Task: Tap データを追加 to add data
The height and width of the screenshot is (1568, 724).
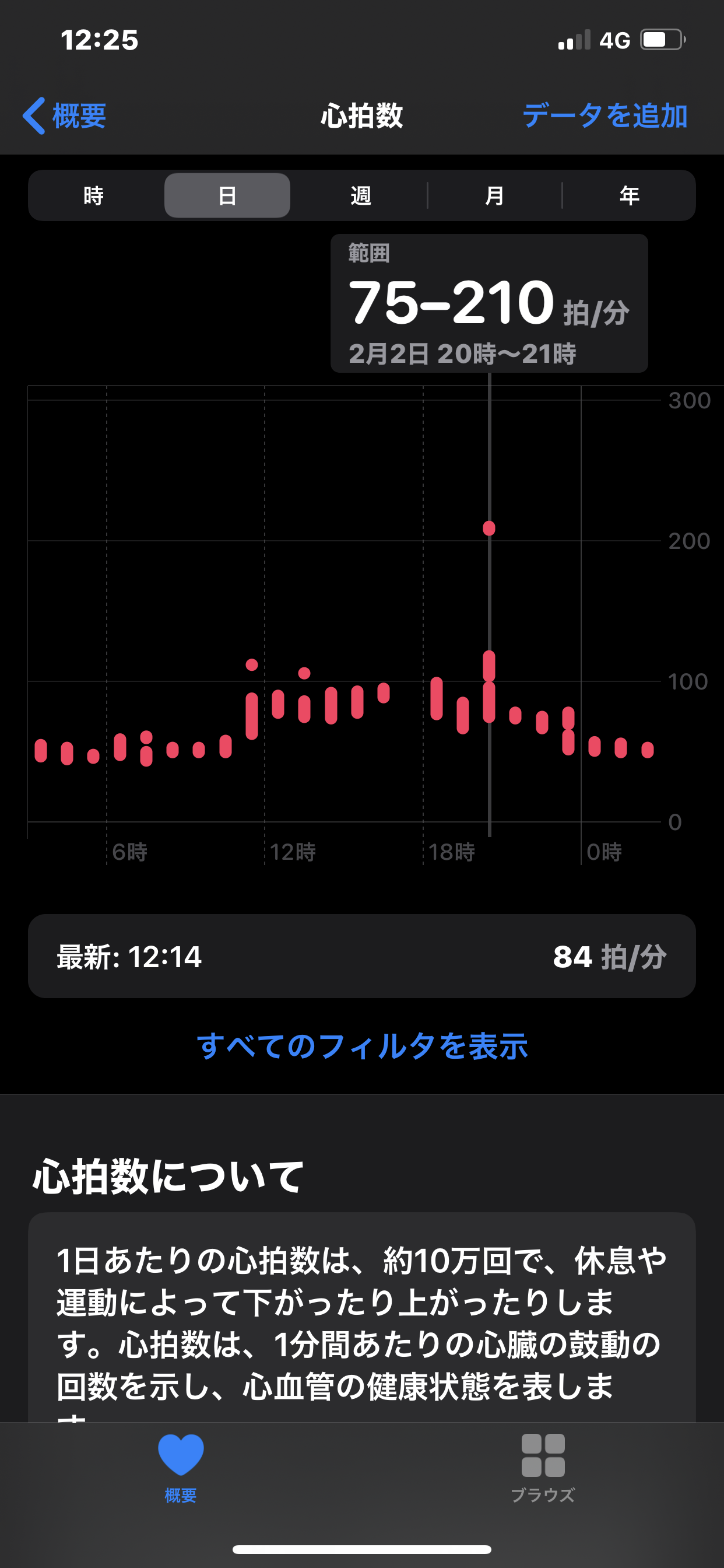Action: pos(604,116)
